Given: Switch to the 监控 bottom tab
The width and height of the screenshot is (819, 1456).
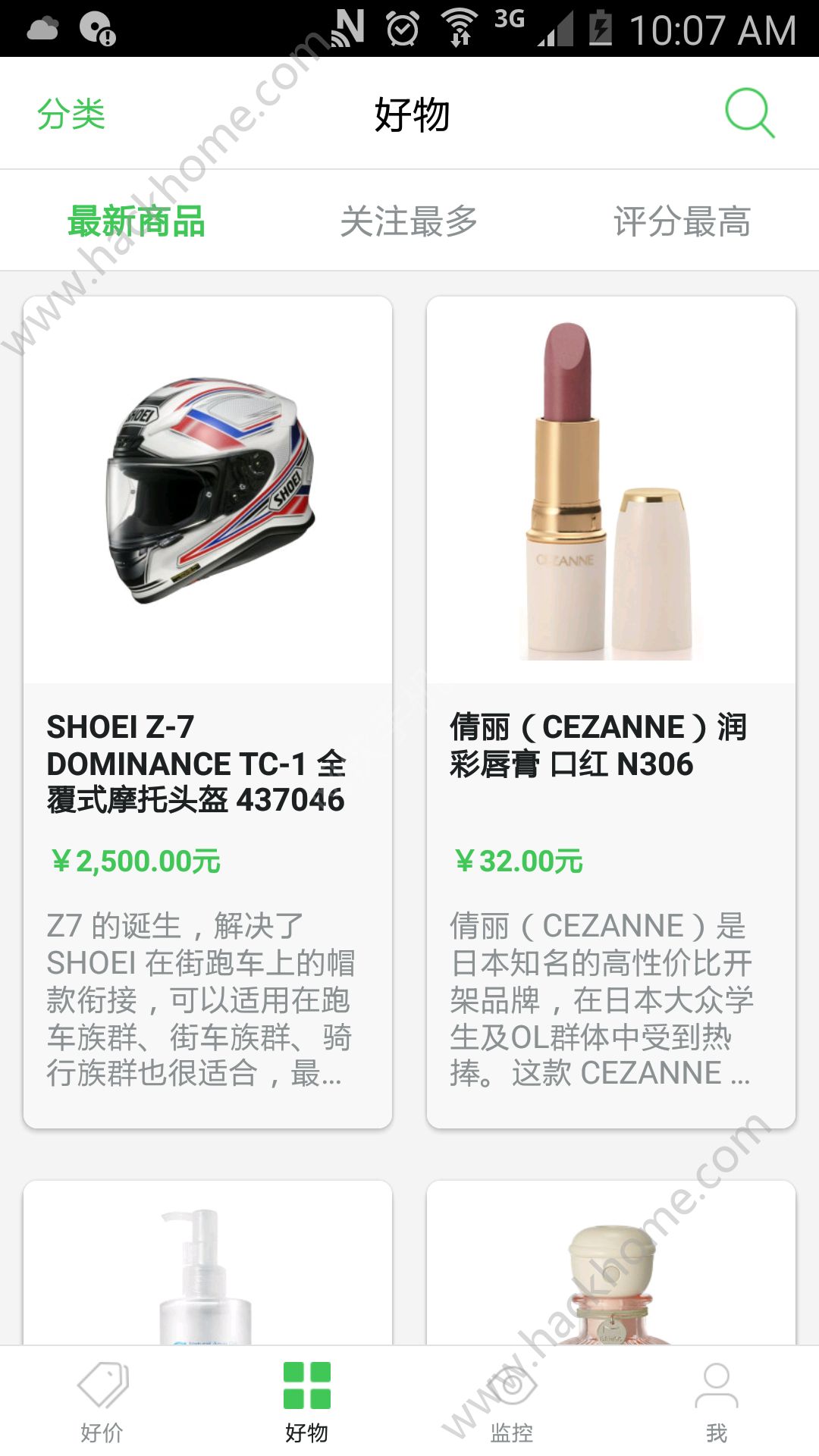Looking at the screenshot, I should [512, 1401].
